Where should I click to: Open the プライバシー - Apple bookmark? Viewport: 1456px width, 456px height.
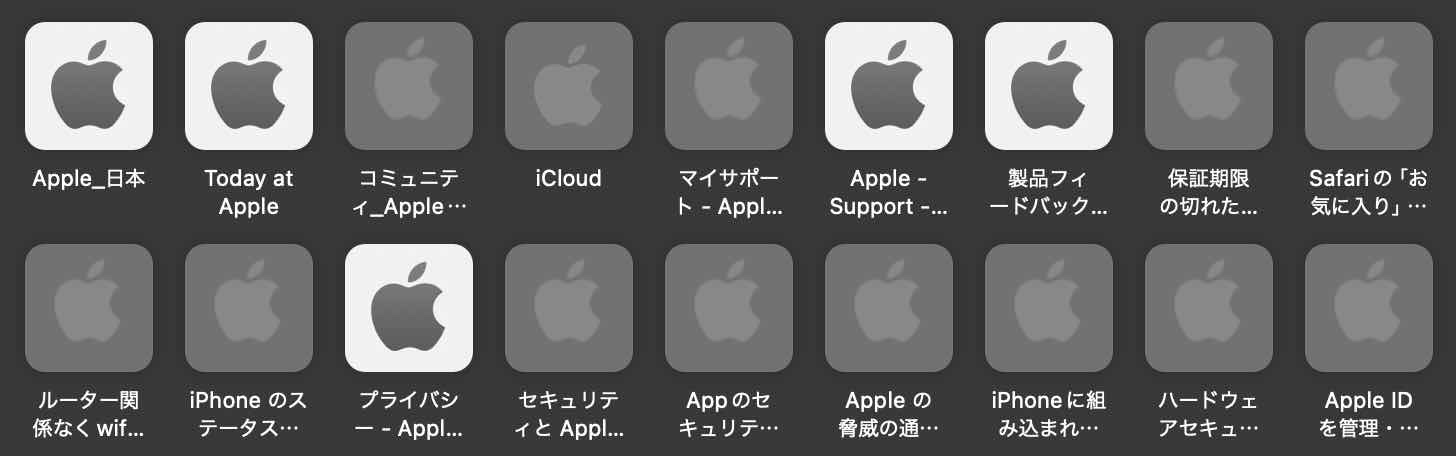click(409, 308)
